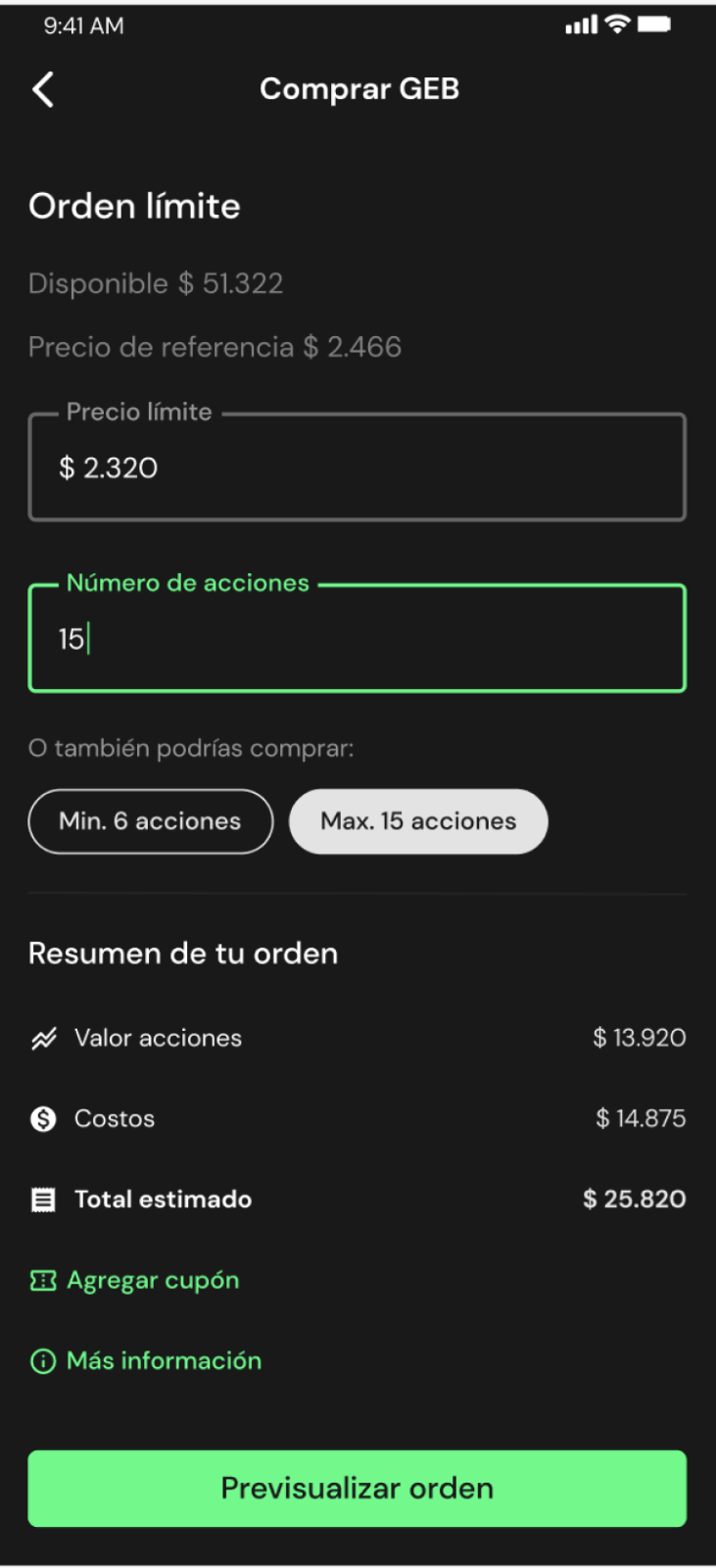
Task: Select the Min. 6 acciones chip
Action: pos(150,821)
